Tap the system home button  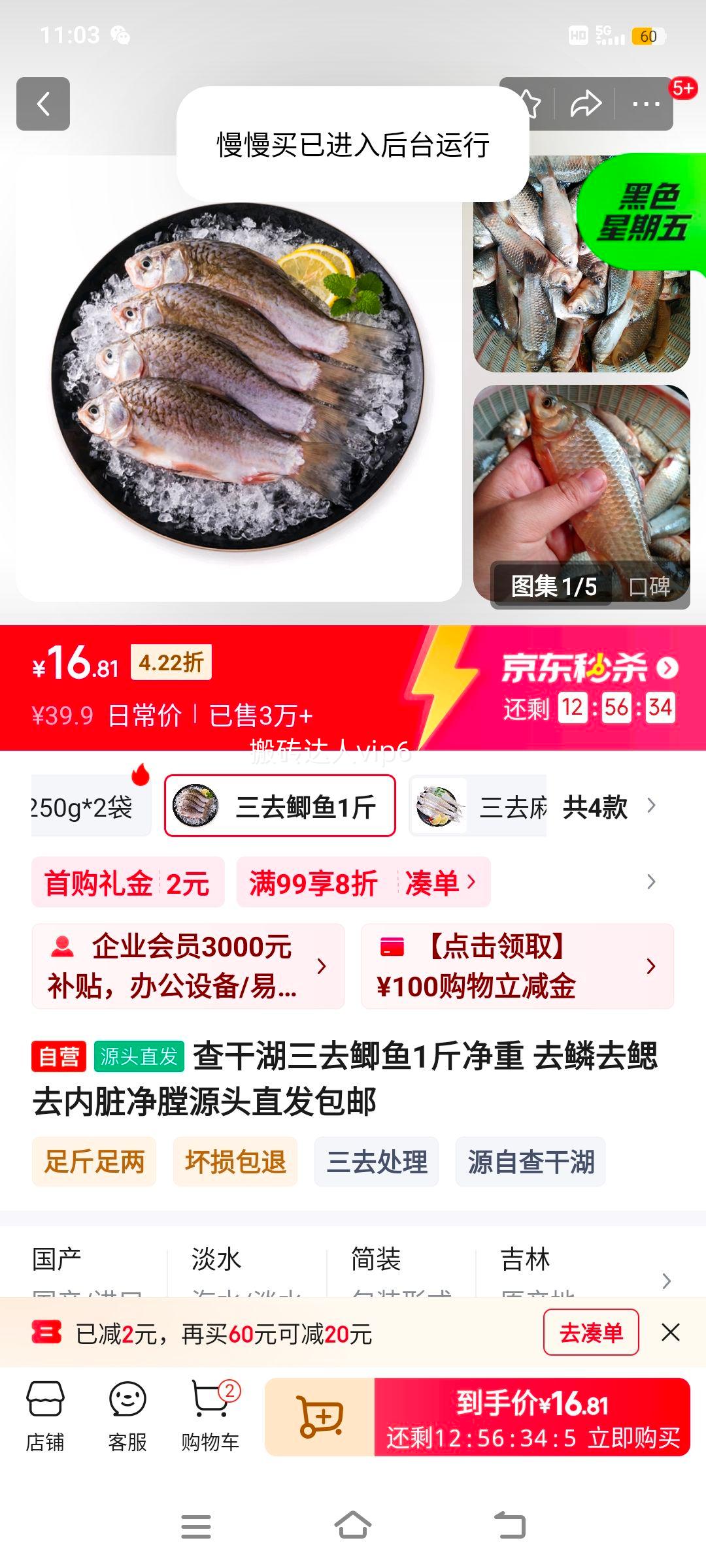pyautogui.click(x=353, y=1526)
